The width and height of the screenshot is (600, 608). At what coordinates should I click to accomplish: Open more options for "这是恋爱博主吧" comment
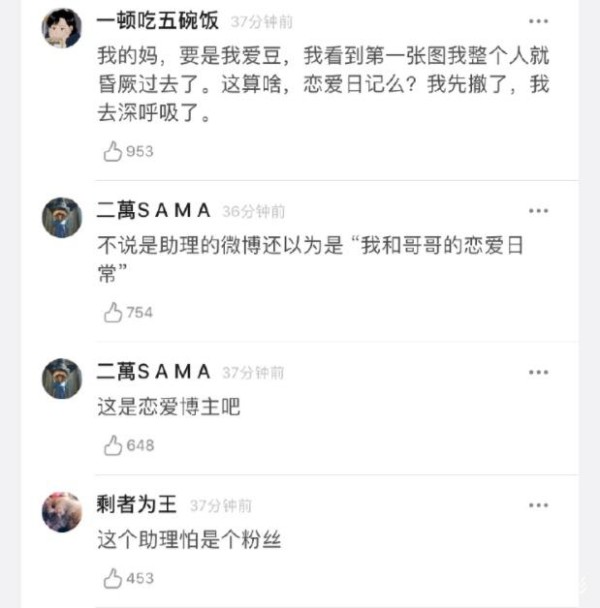click(539, 372)
